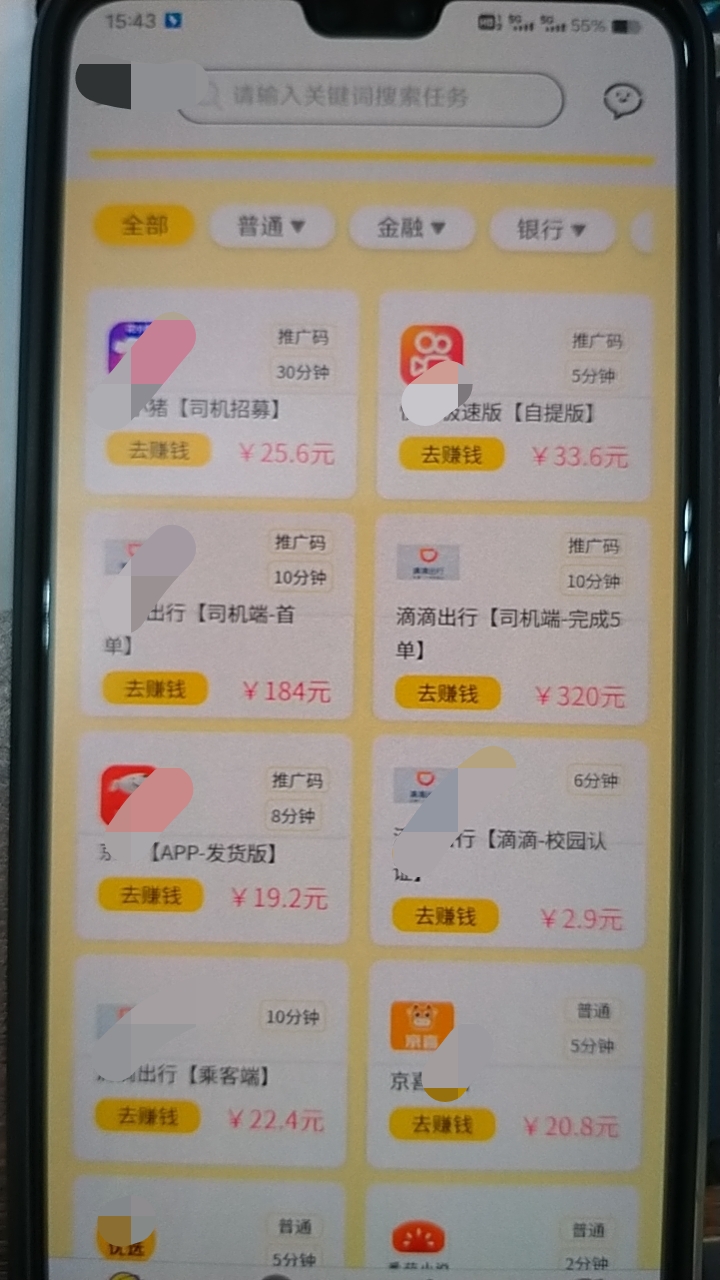Tap 去赚钱 on the ¥33.6元 自提版 task
Viewport: 720px width, 1280px height.
pyautogui.click(x=451, y=455)
